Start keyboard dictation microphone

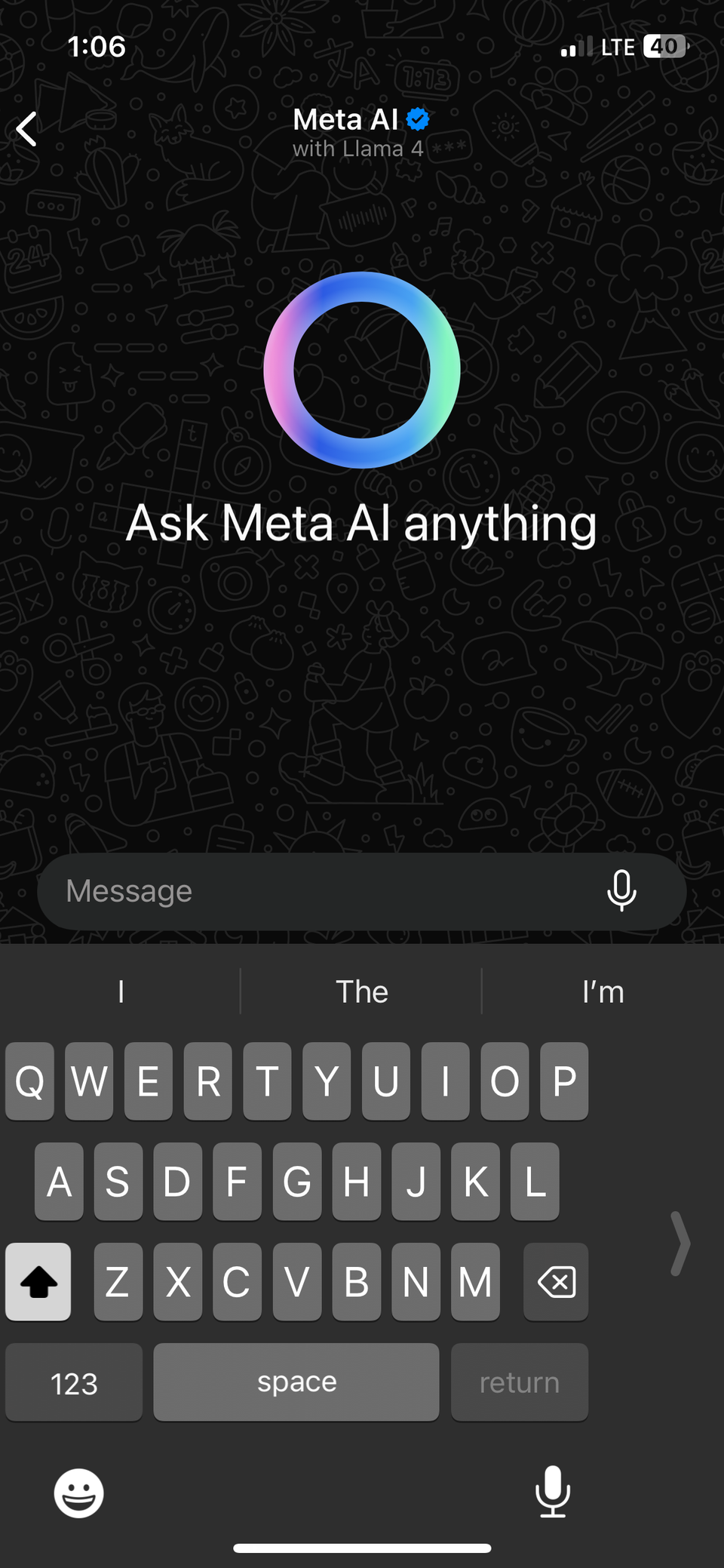click(552, 1490)
